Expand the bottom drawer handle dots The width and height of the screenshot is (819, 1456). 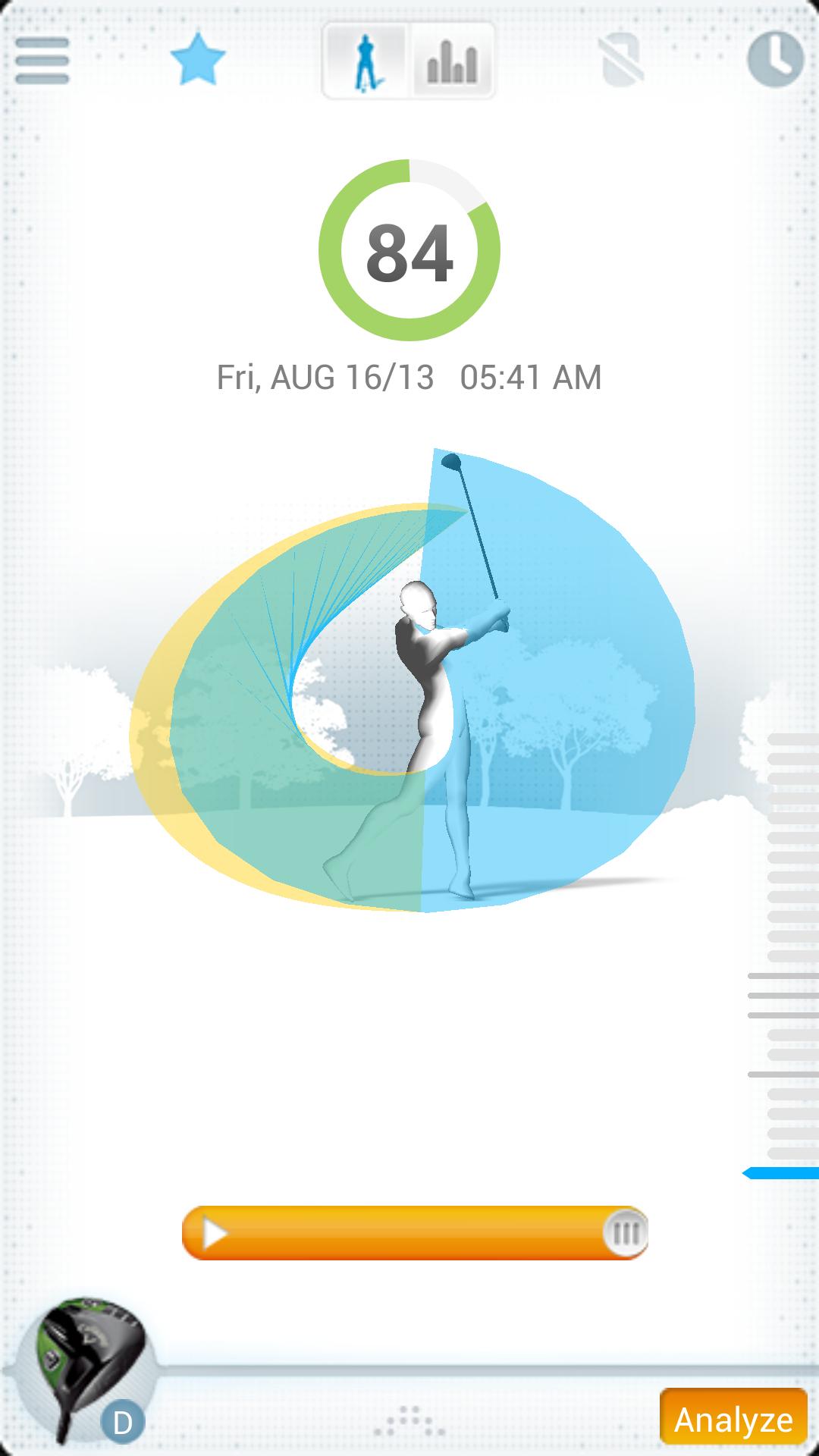pyautogui.click(x=409, y=1422)
